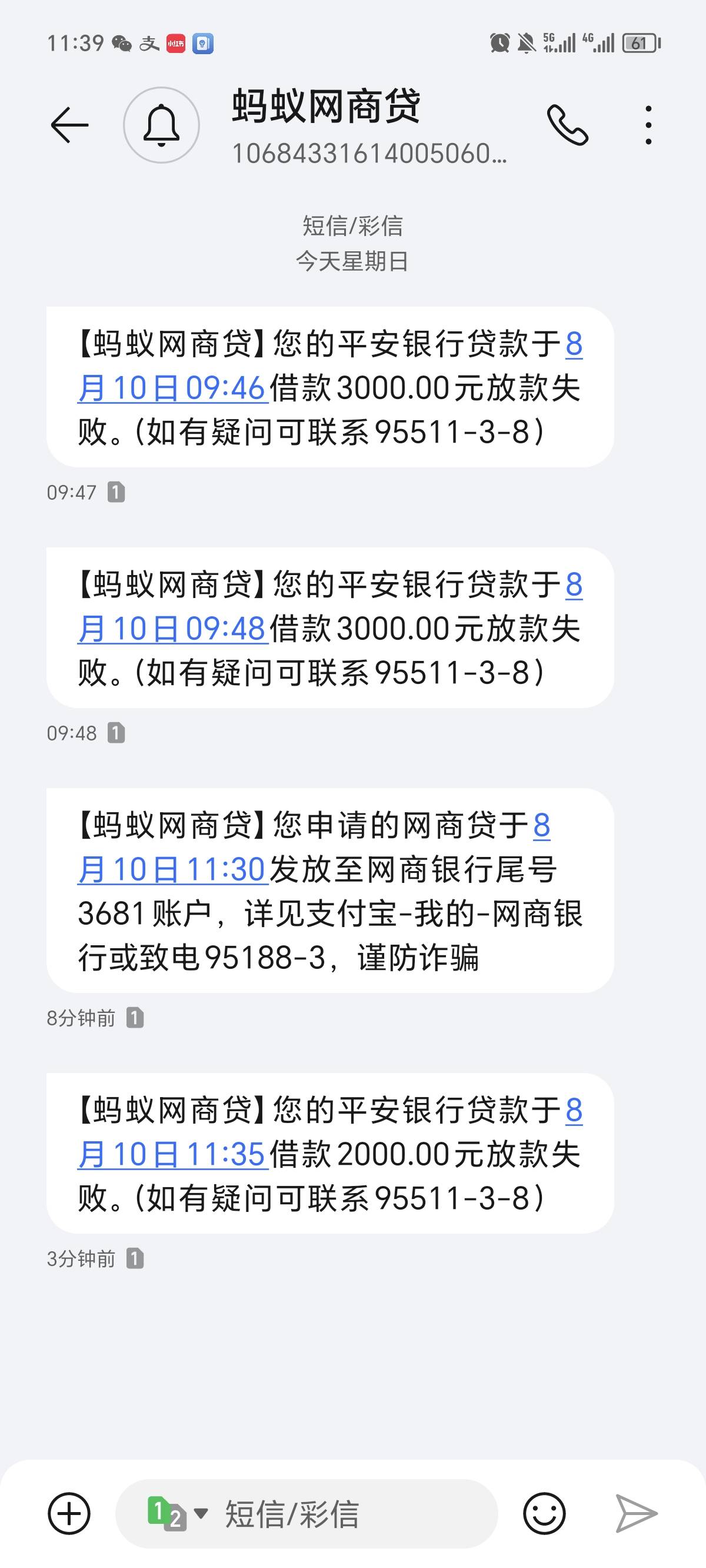Switch SIM card with the selector
The width and height of the screenshot is (706, 1568).
coord(177,1513)
